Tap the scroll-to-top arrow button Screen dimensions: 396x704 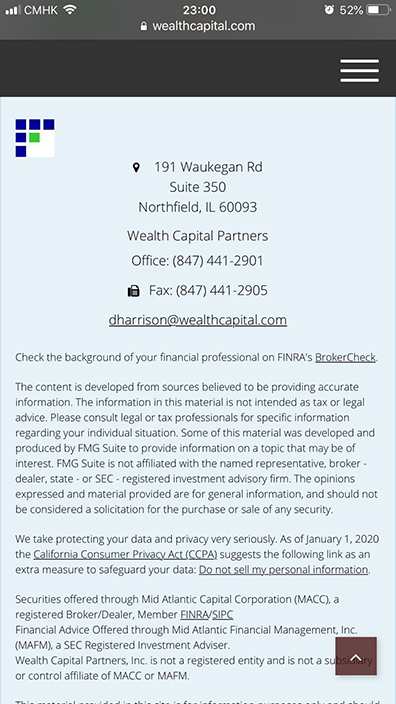pos(356,656)
